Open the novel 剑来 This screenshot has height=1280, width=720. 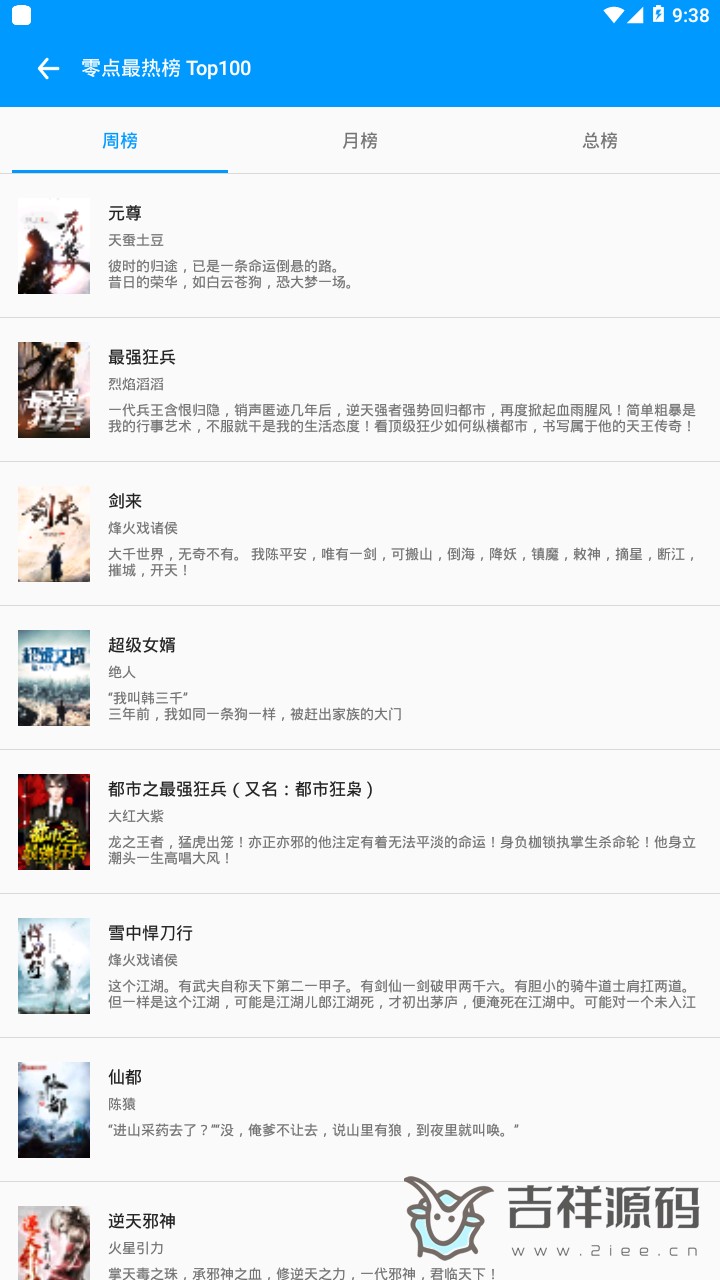pos(360,534)
